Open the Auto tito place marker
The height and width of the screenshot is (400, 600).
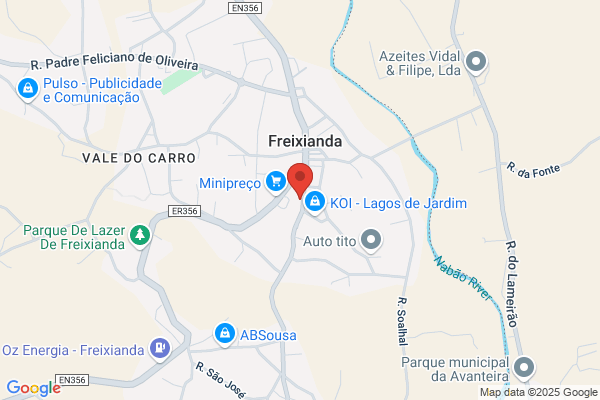coord(371,240)
